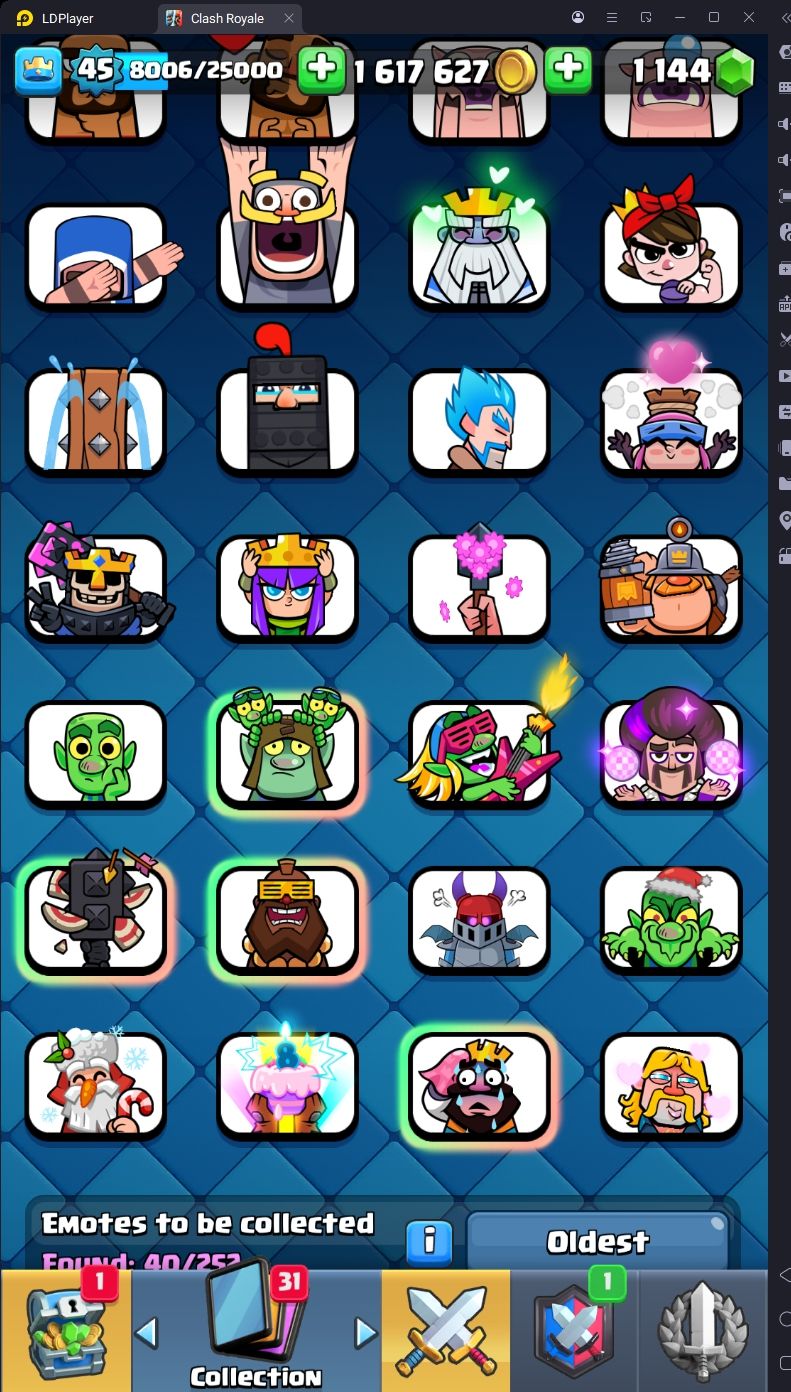Open the emotes info button
Viewport: 791px width, 1392px height.
click(x=429, y=1241)
